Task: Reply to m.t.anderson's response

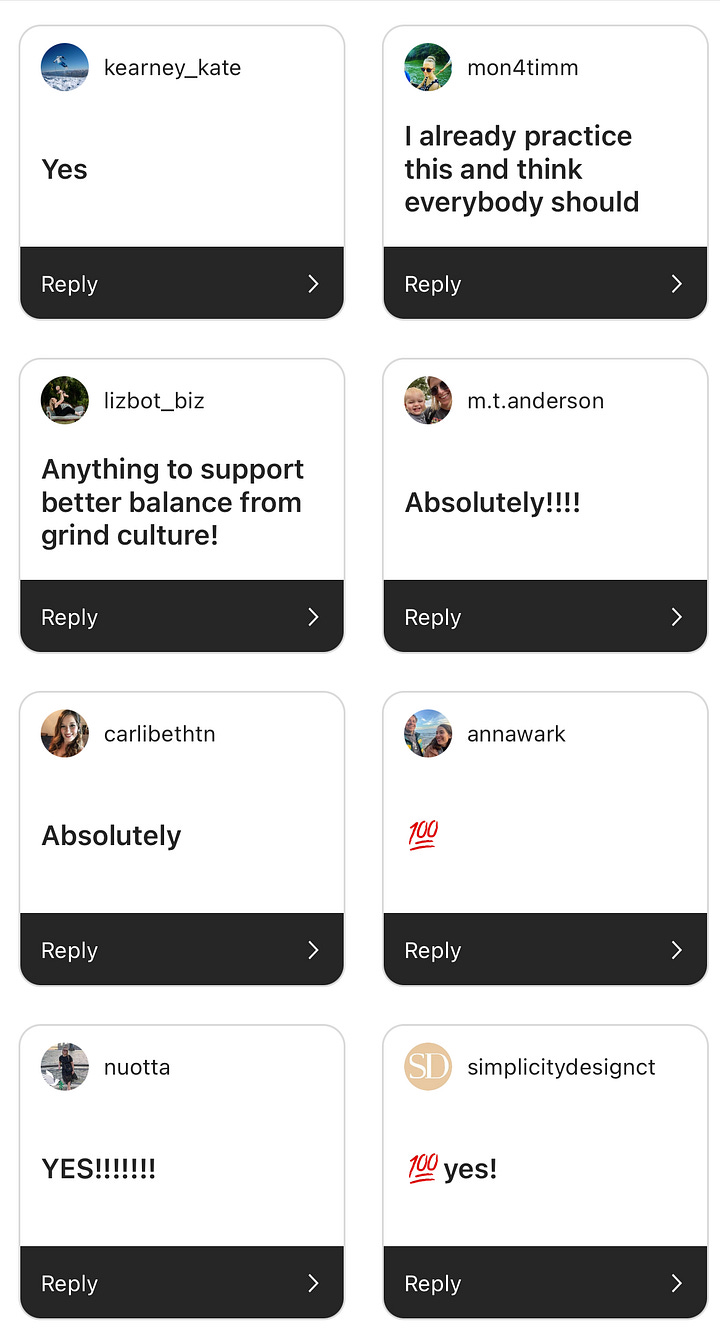Action: pos(544,617)
